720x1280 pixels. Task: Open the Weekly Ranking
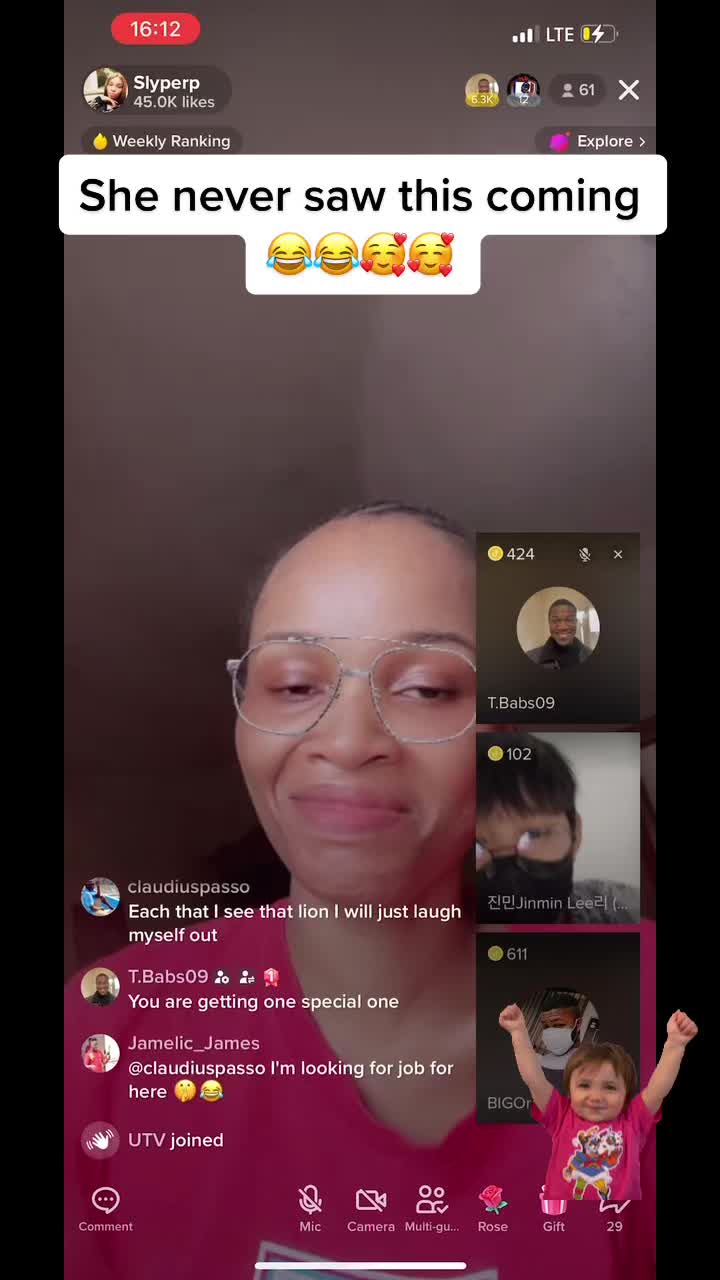(x=162, y=141)
